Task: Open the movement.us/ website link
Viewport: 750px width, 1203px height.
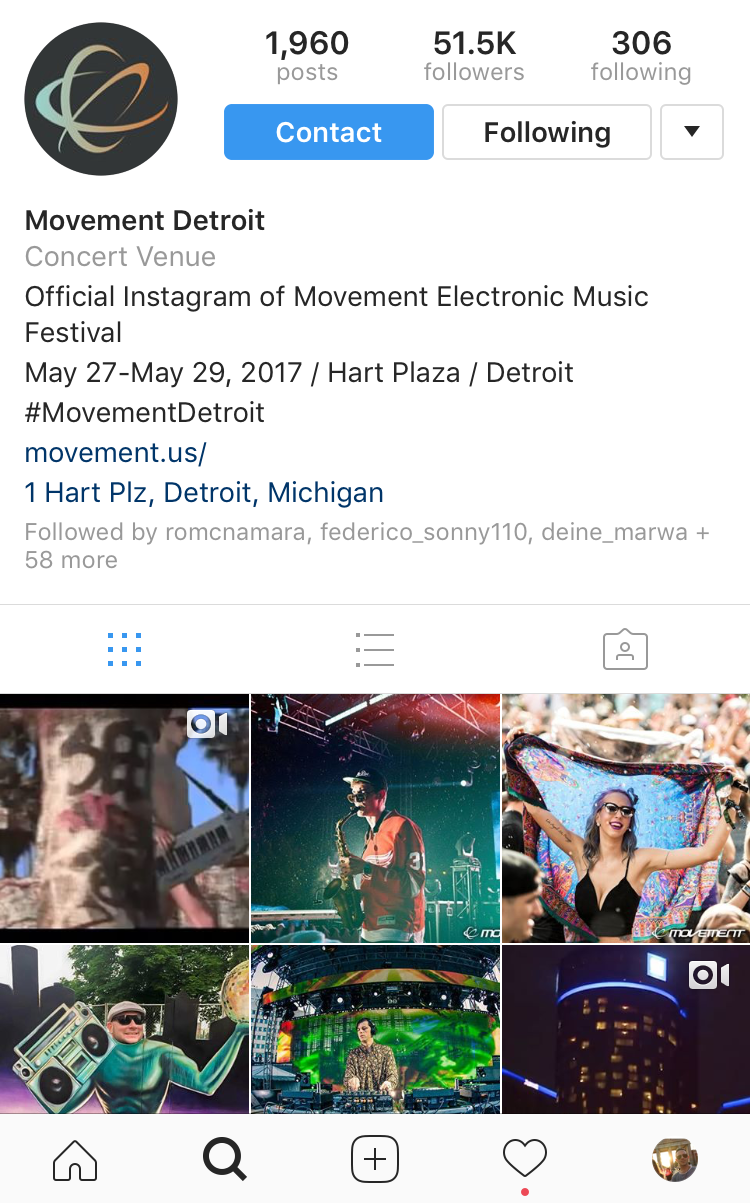Action: click(x=115, y=452)
